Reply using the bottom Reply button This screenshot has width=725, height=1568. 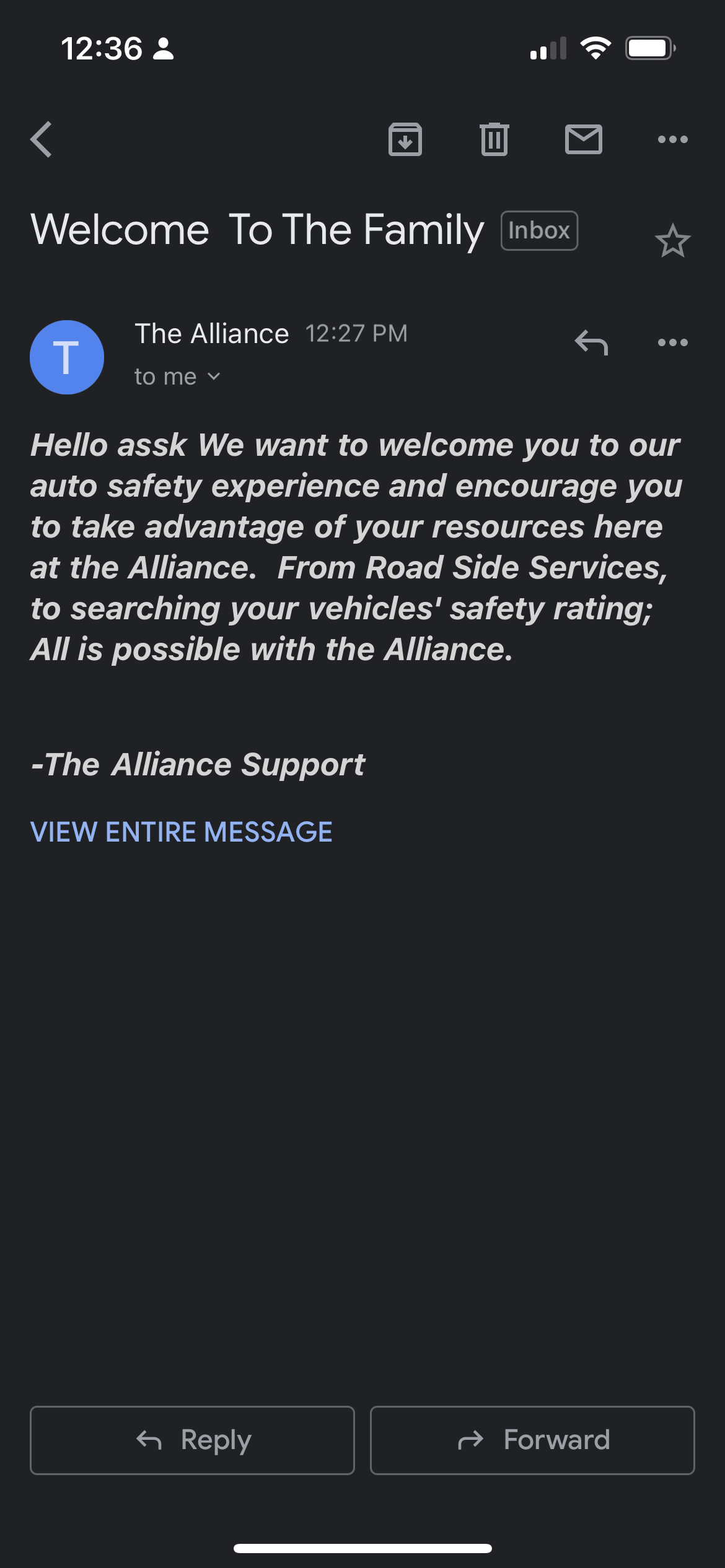(192, 1440)
